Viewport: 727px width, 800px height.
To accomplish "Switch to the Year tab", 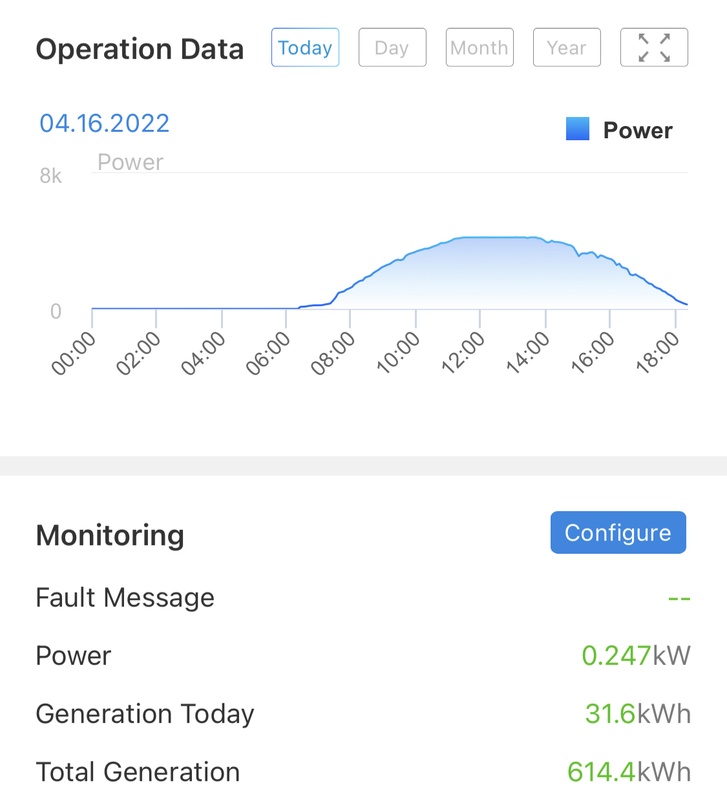I will coord(566,48).
